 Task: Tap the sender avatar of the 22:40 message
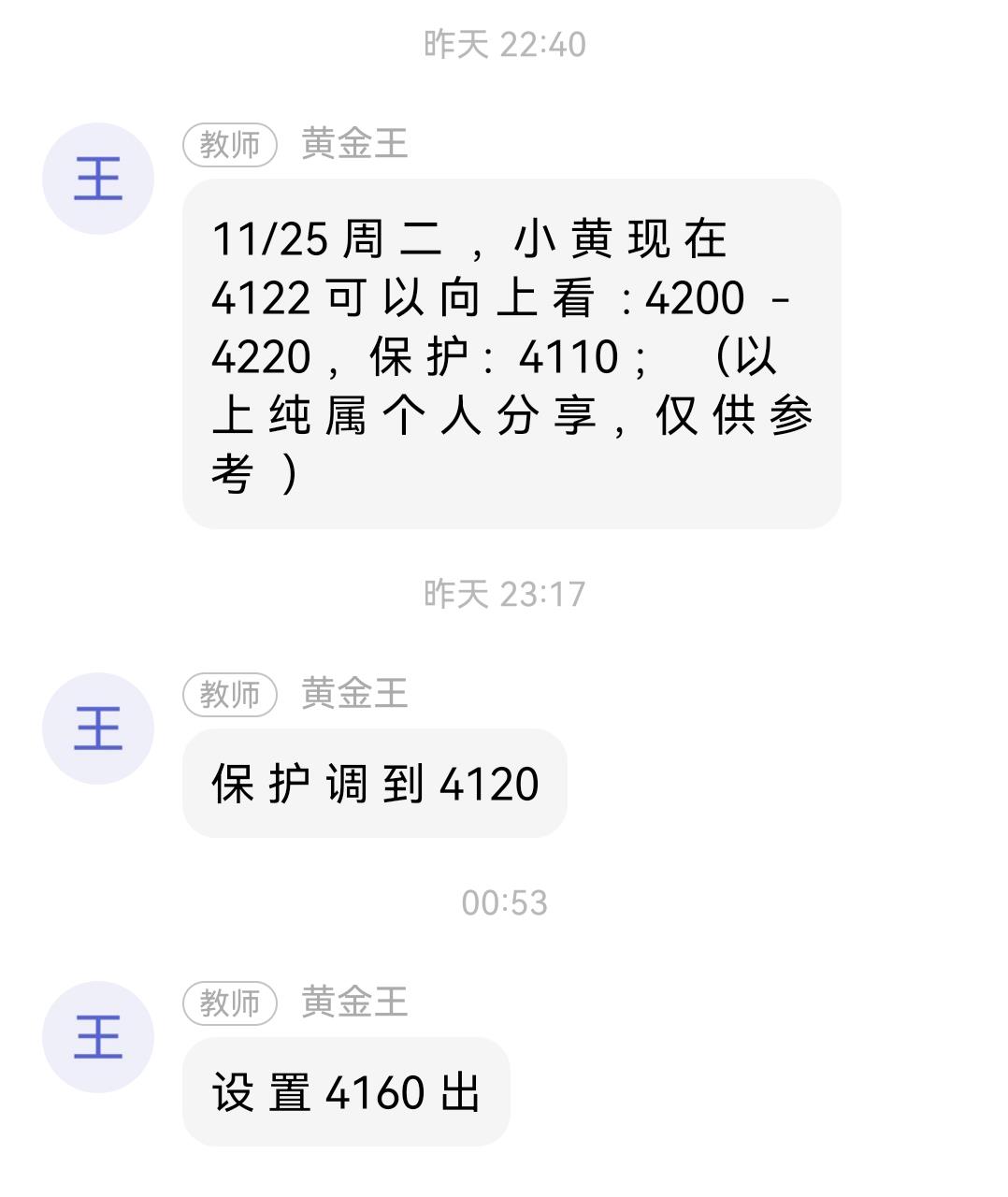pos(97,179)
